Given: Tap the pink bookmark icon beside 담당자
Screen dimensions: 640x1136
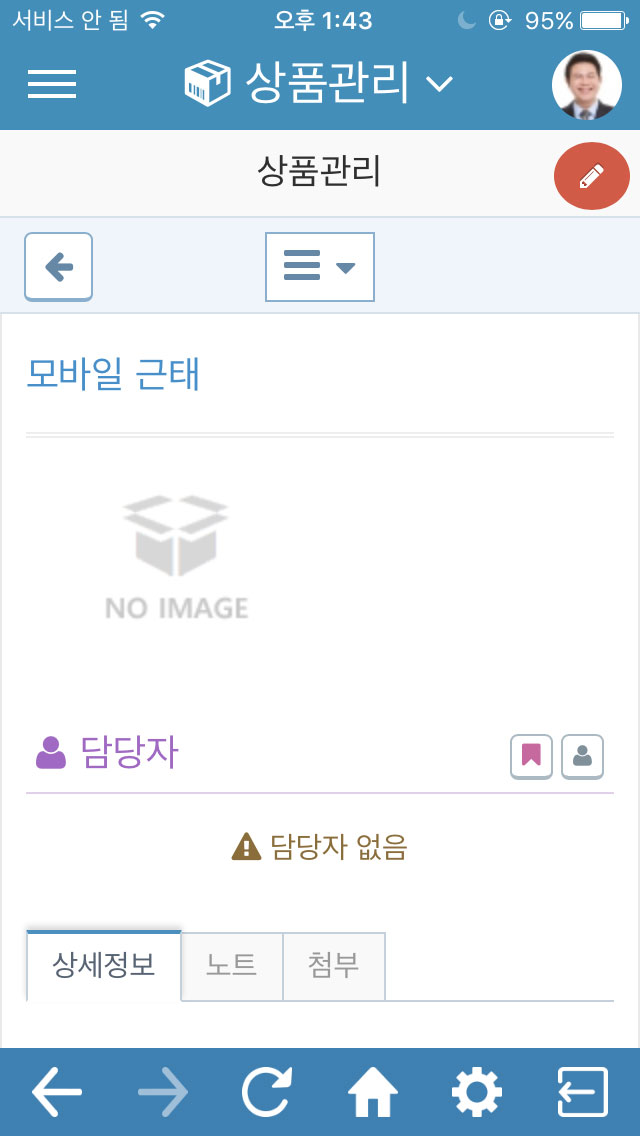Looking at the screenshot, I should [x=531, y=756].
